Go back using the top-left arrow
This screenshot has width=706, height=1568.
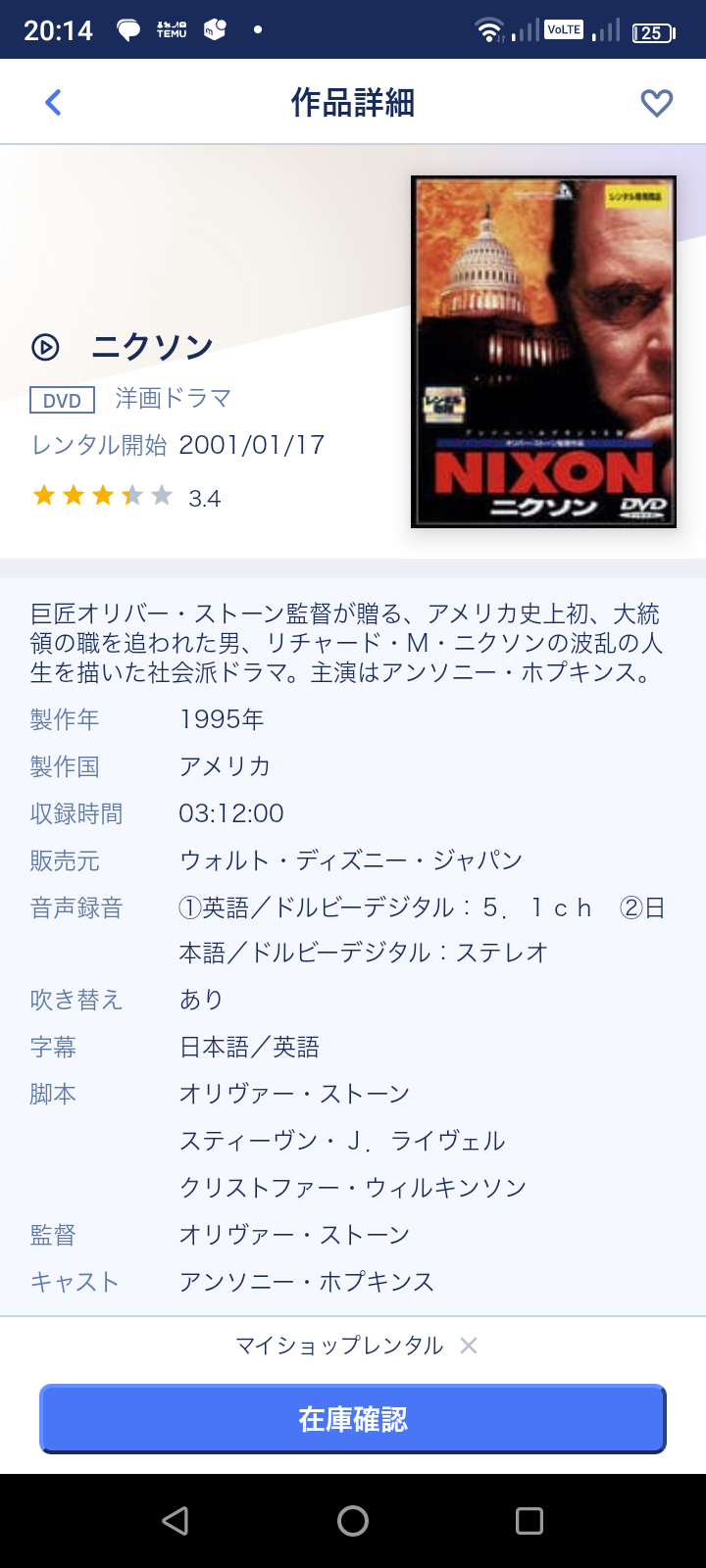(x=53, y=102)
